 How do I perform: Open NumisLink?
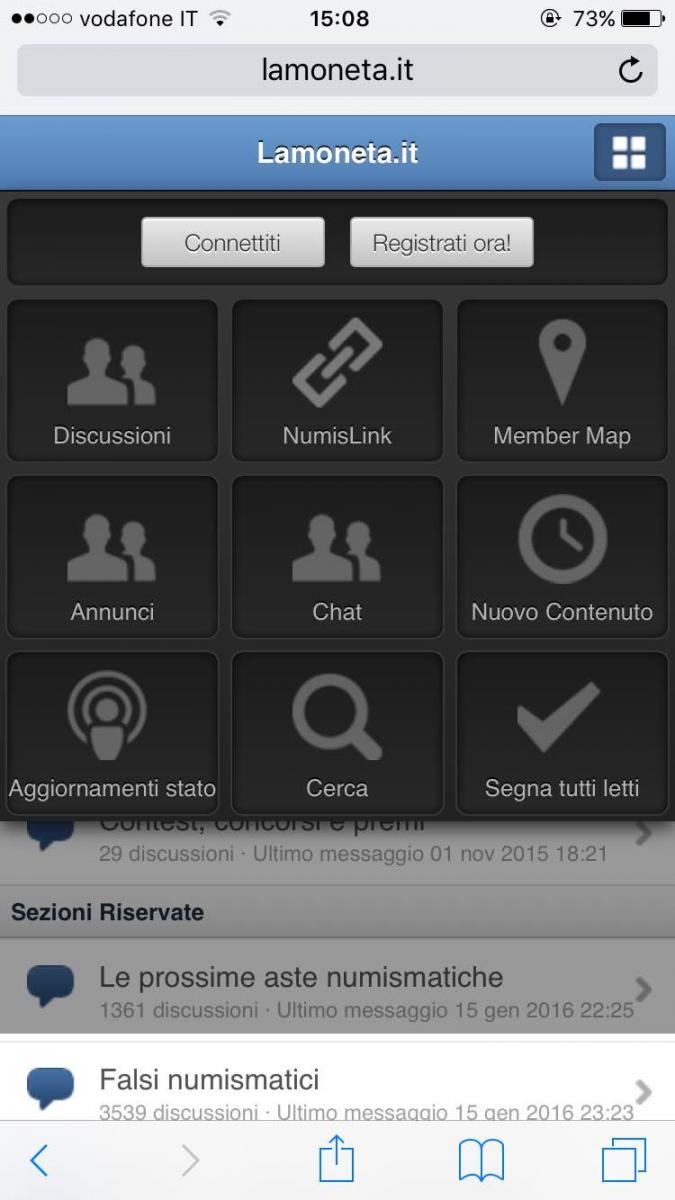[x=337, y=380]
